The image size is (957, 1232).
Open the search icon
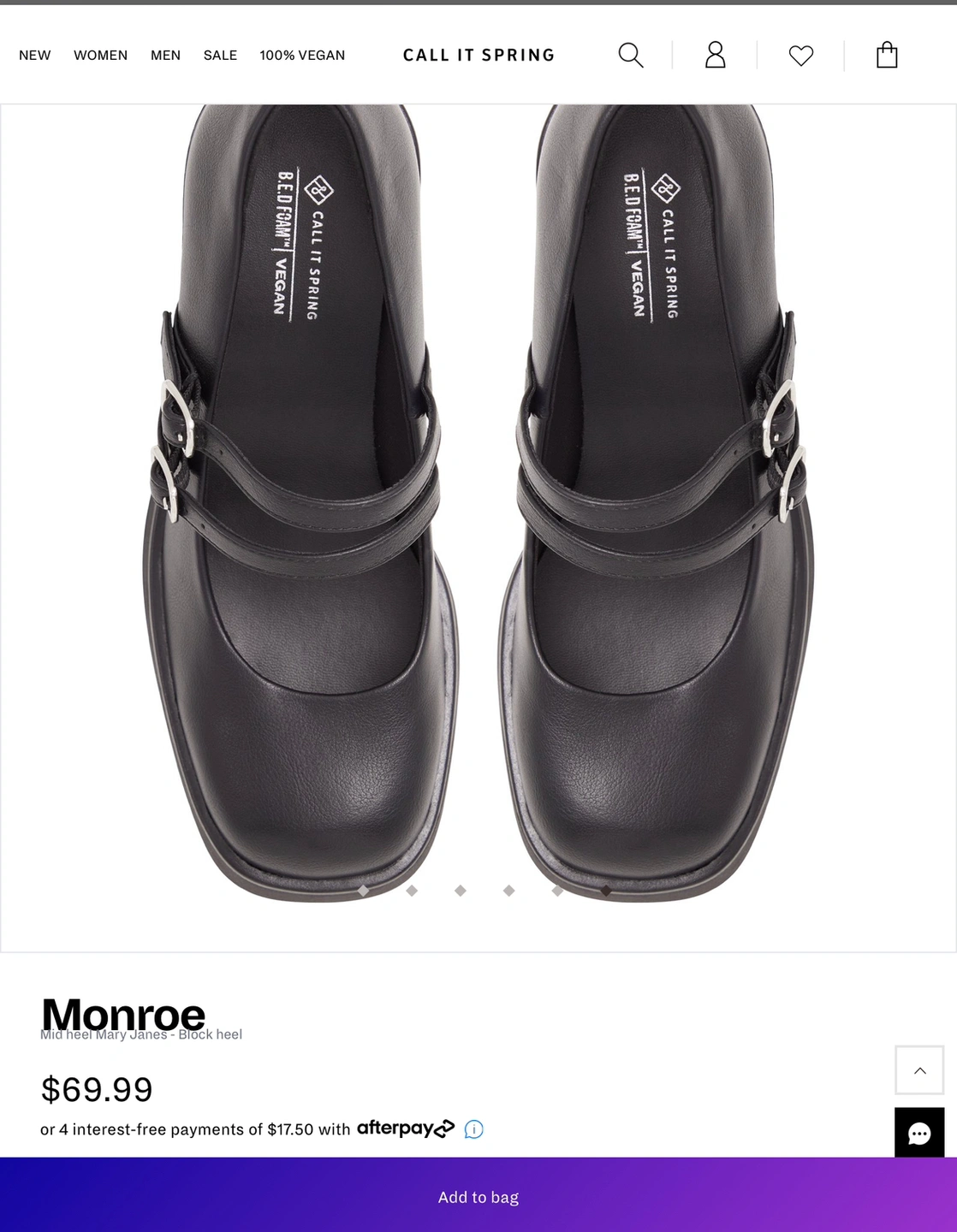click(630, 56)
